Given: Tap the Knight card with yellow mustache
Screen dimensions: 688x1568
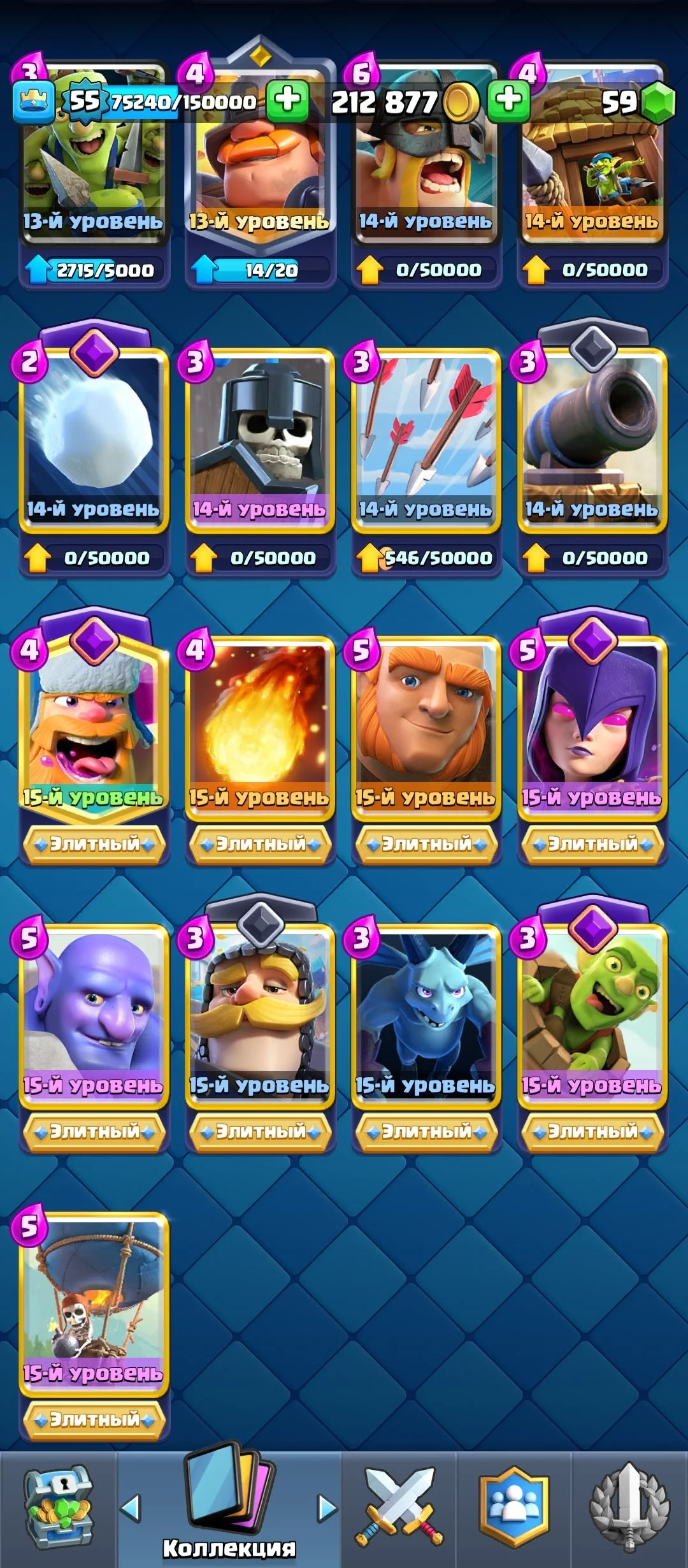Looking at the screenshot, I should [260, 1013].
